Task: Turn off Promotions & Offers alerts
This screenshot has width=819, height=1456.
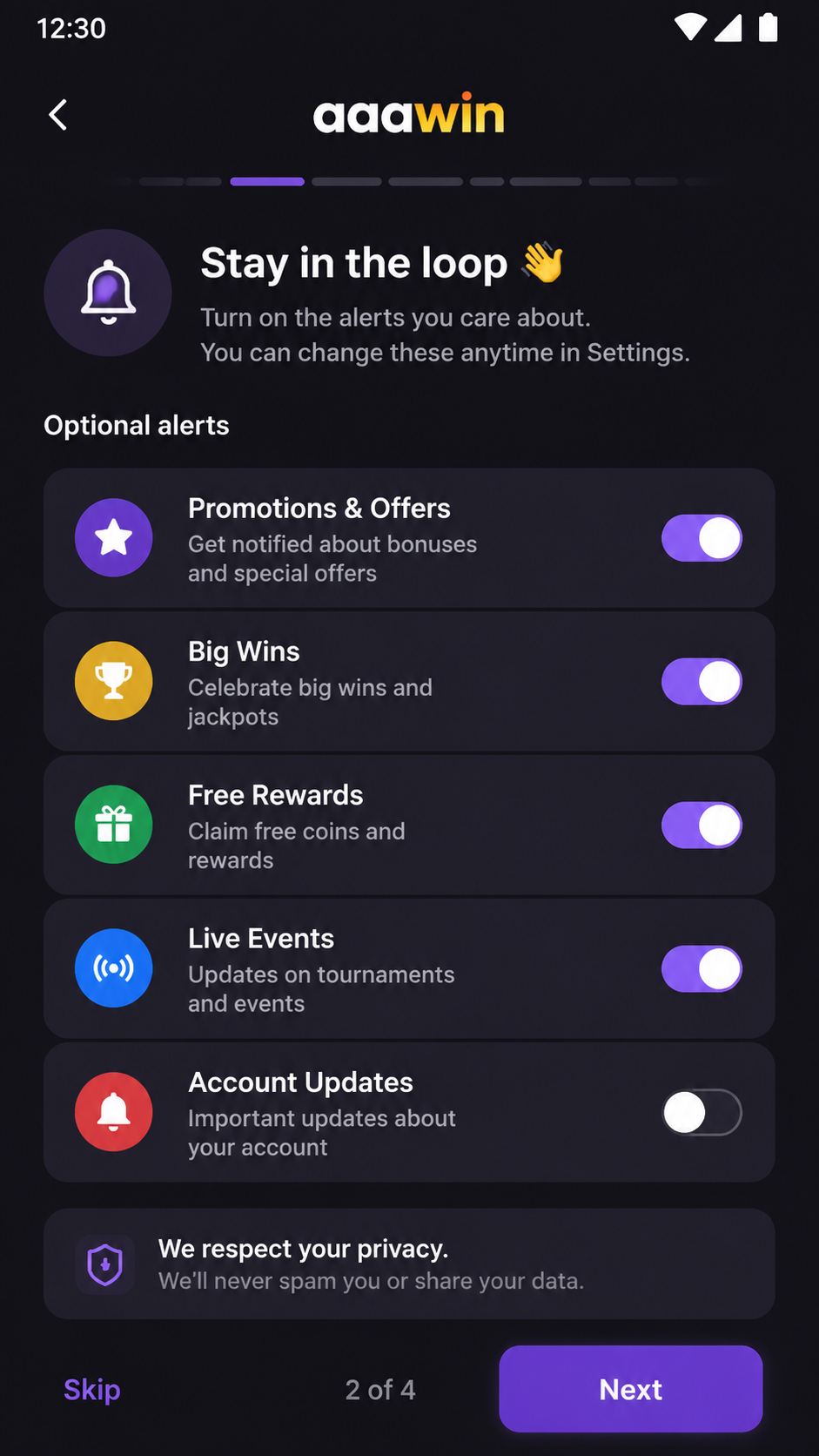Action: pos(702,538)
